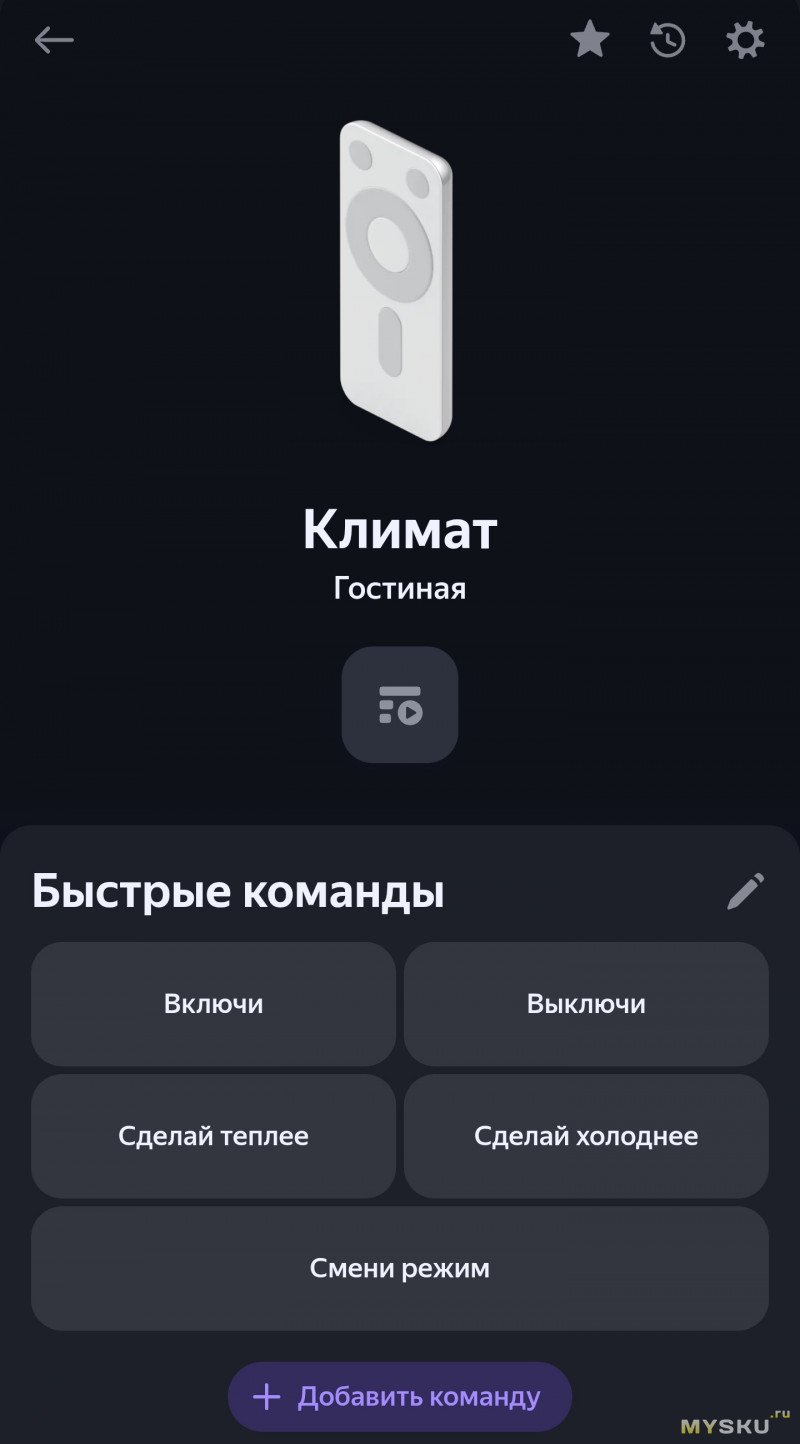Run the Включи command
800x1444 pixels.
pos(213,1003)
